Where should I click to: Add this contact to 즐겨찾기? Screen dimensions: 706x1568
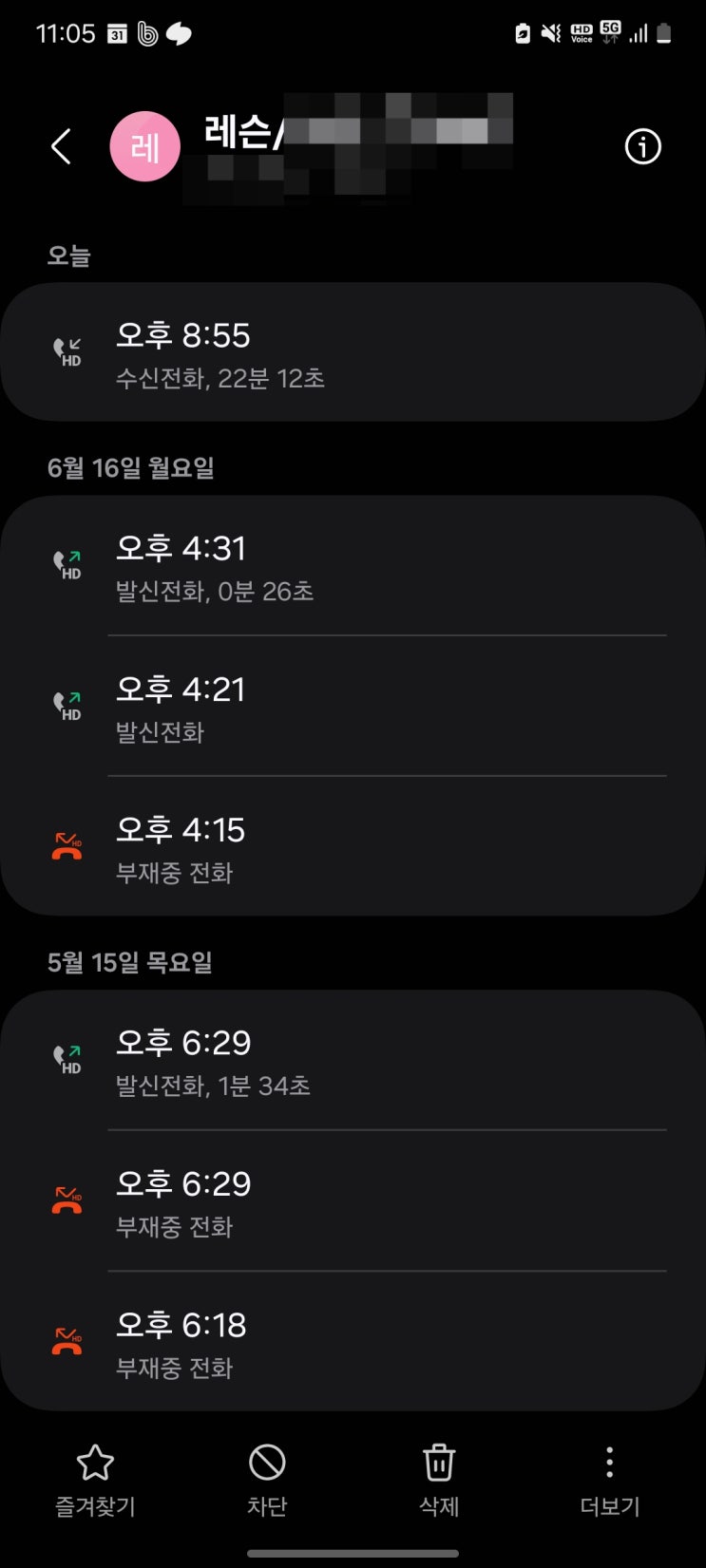click(95, 1480)
